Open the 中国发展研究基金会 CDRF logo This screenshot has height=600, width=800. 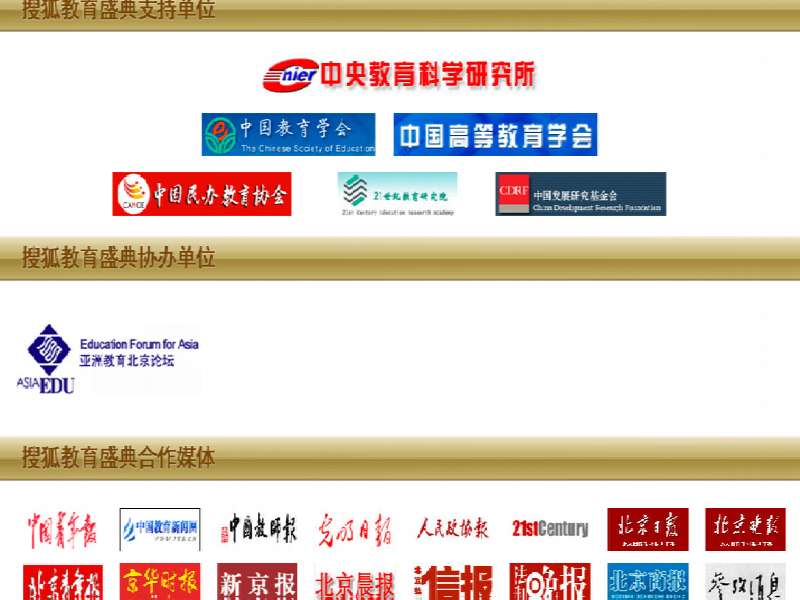pyautogui.click(x=580, y=194)
